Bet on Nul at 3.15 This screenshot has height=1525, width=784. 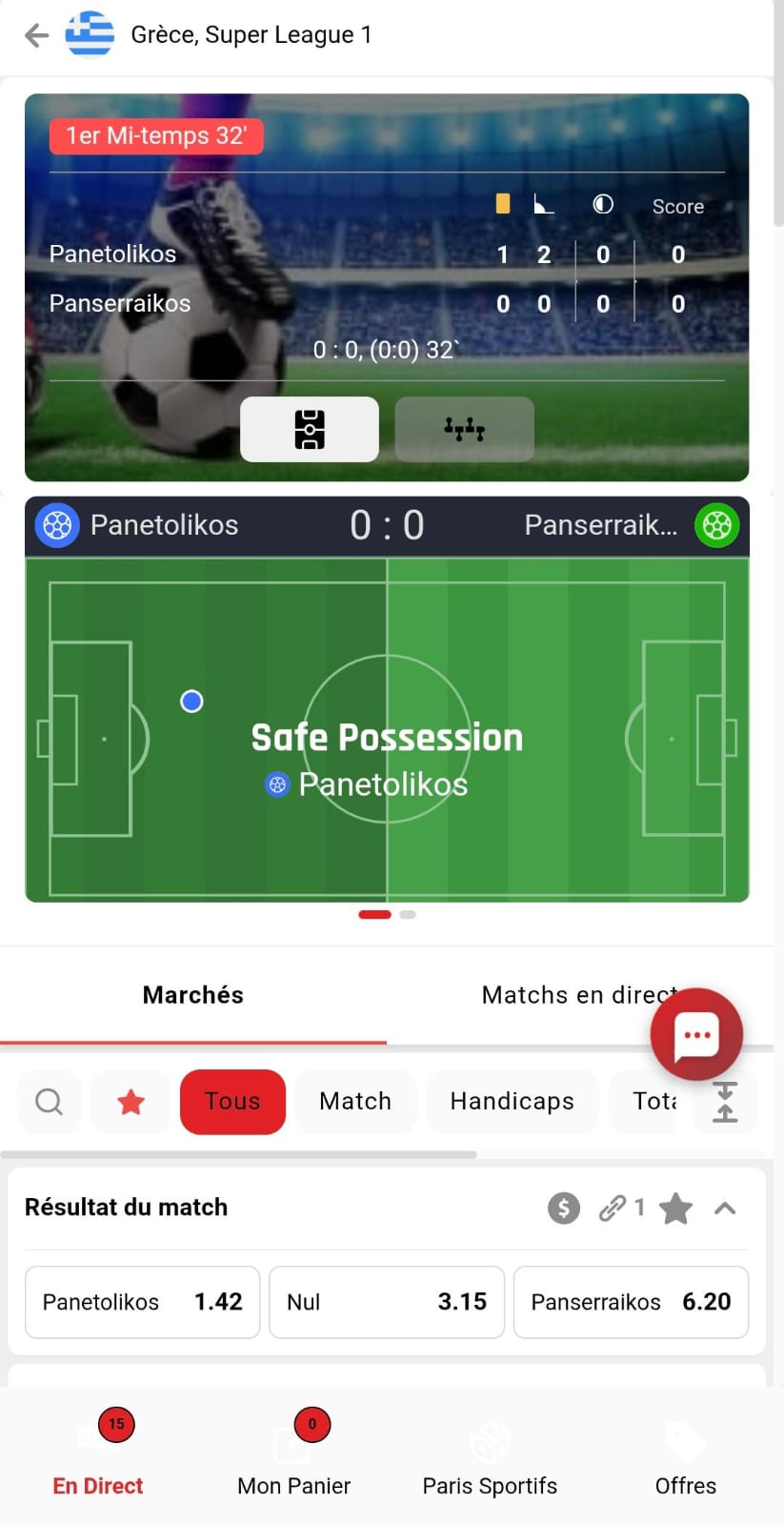pyautogui.click(x=386, y=1302)
